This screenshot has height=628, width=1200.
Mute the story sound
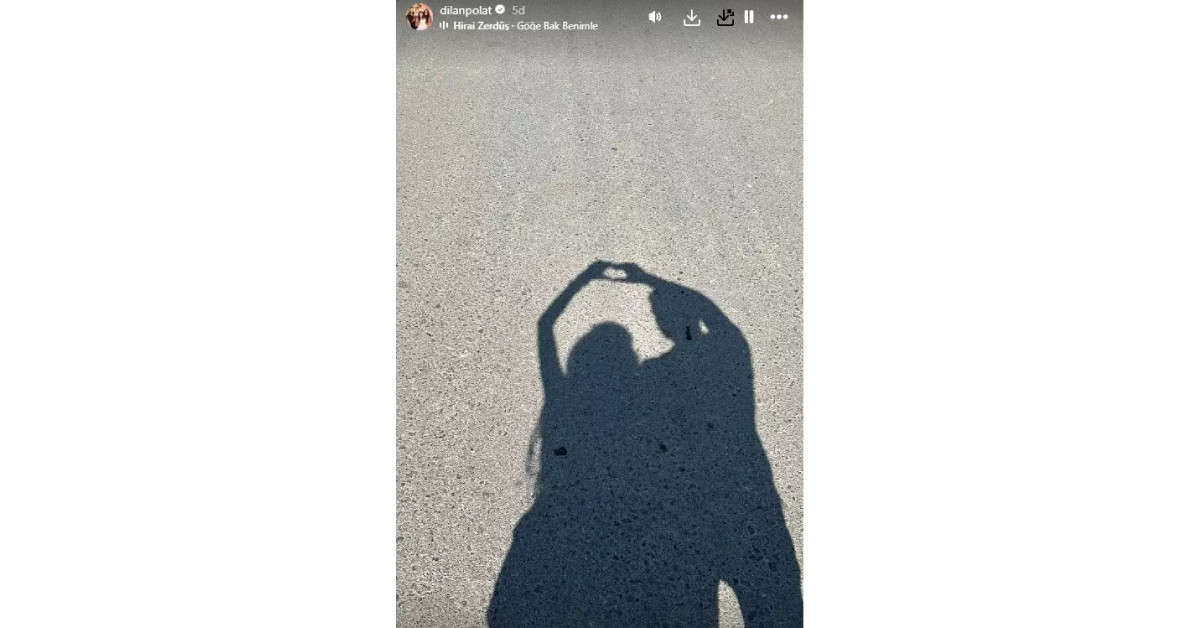click(x=655, y=17)
